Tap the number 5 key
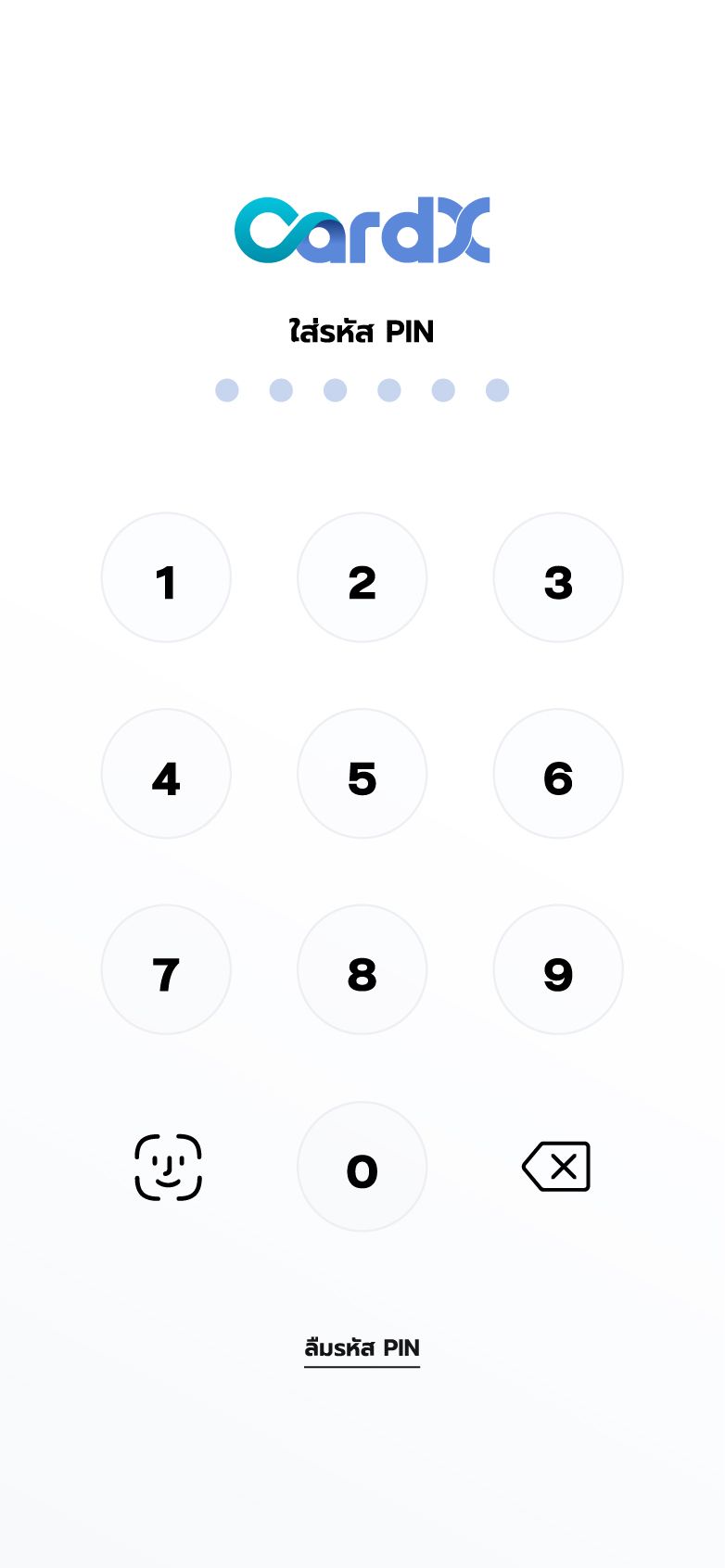Screen dimensions: 725x1568 tap(362, 774)
